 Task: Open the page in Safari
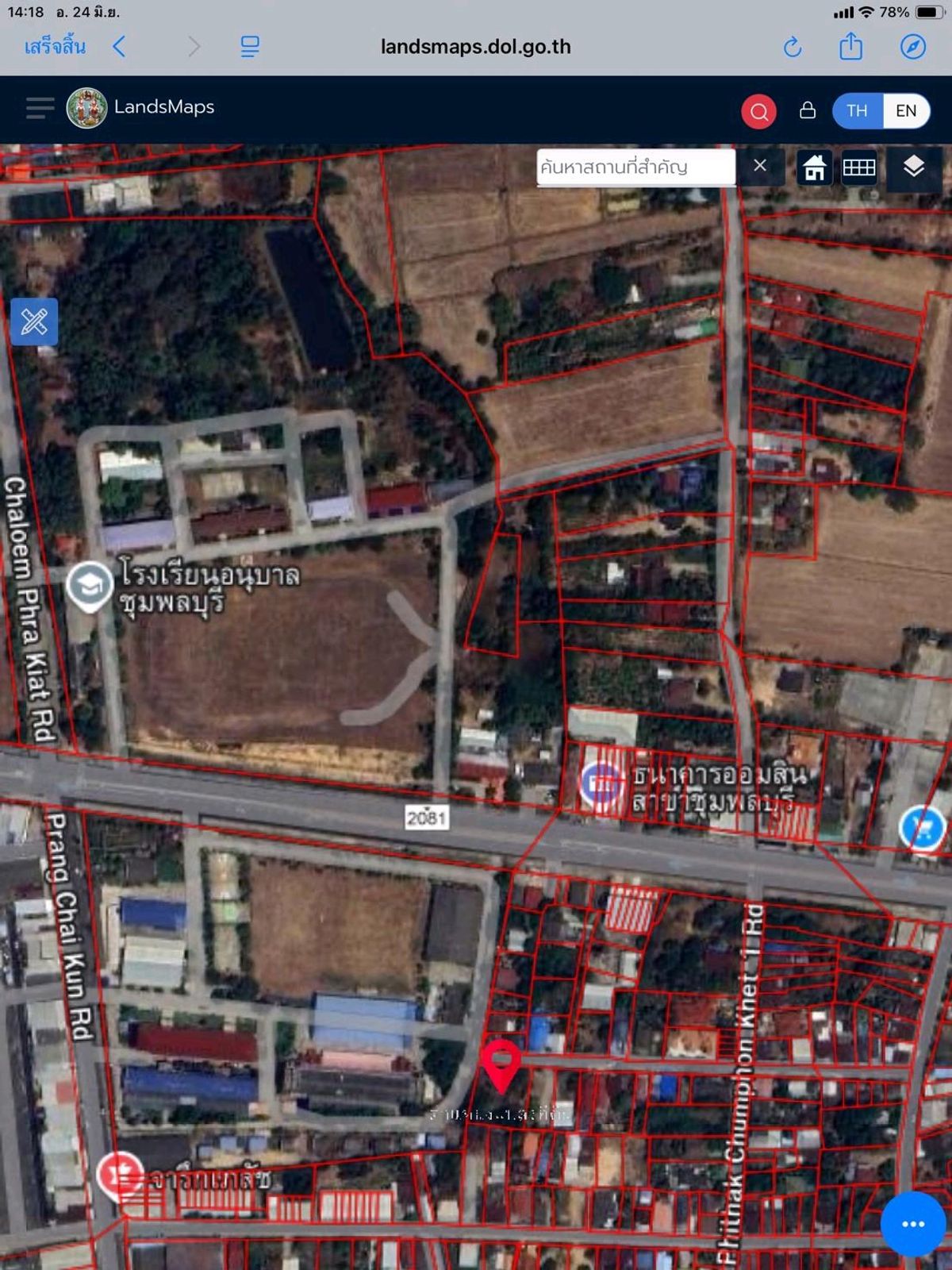pyautogui.click(x=912, y=47)
